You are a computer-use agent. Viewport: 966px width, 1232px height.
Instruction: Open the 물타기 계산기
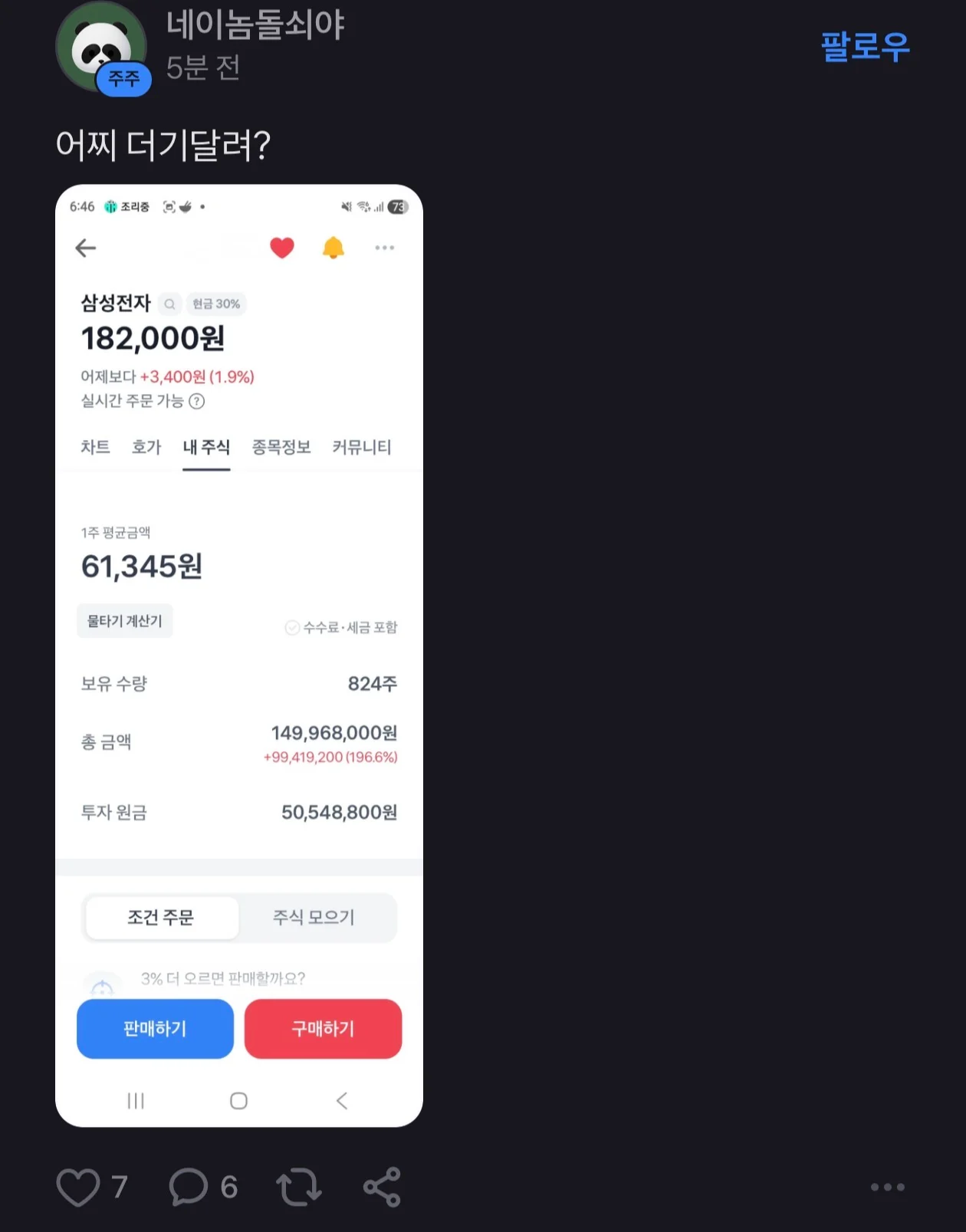pos(124,621)
